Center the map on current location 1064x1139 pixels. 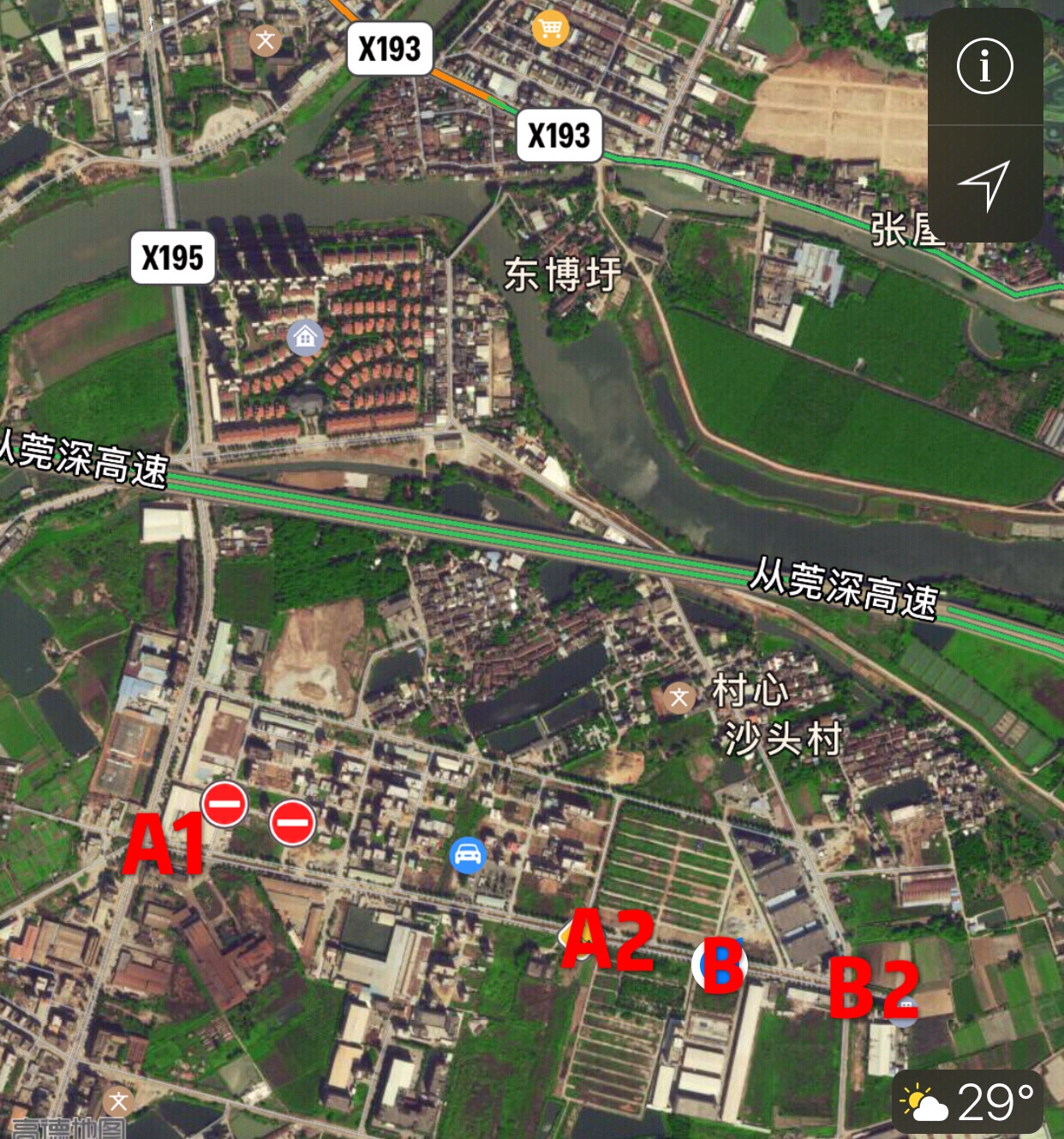point(983,183)
